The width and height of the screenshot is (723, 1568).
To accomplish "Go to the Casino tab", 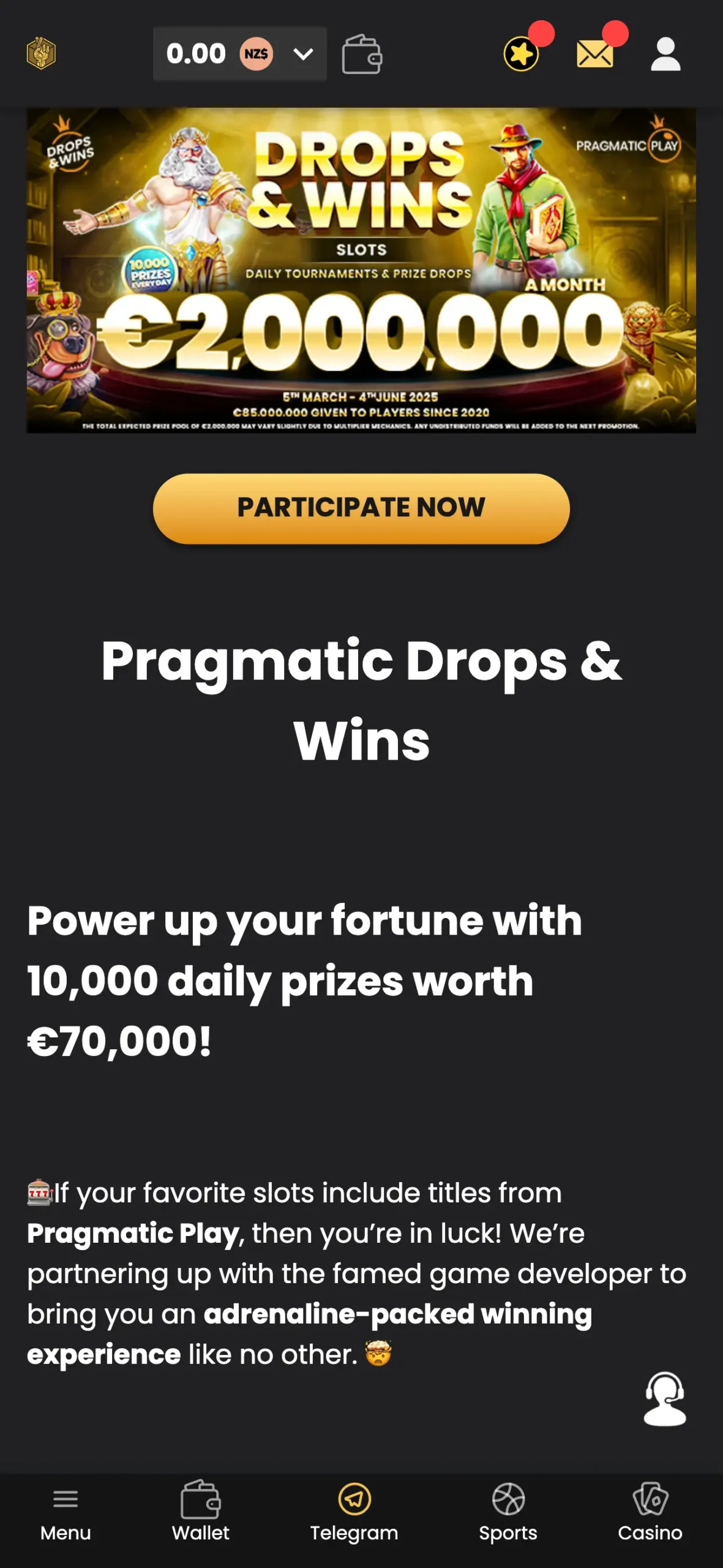I will coord(650,1511).
